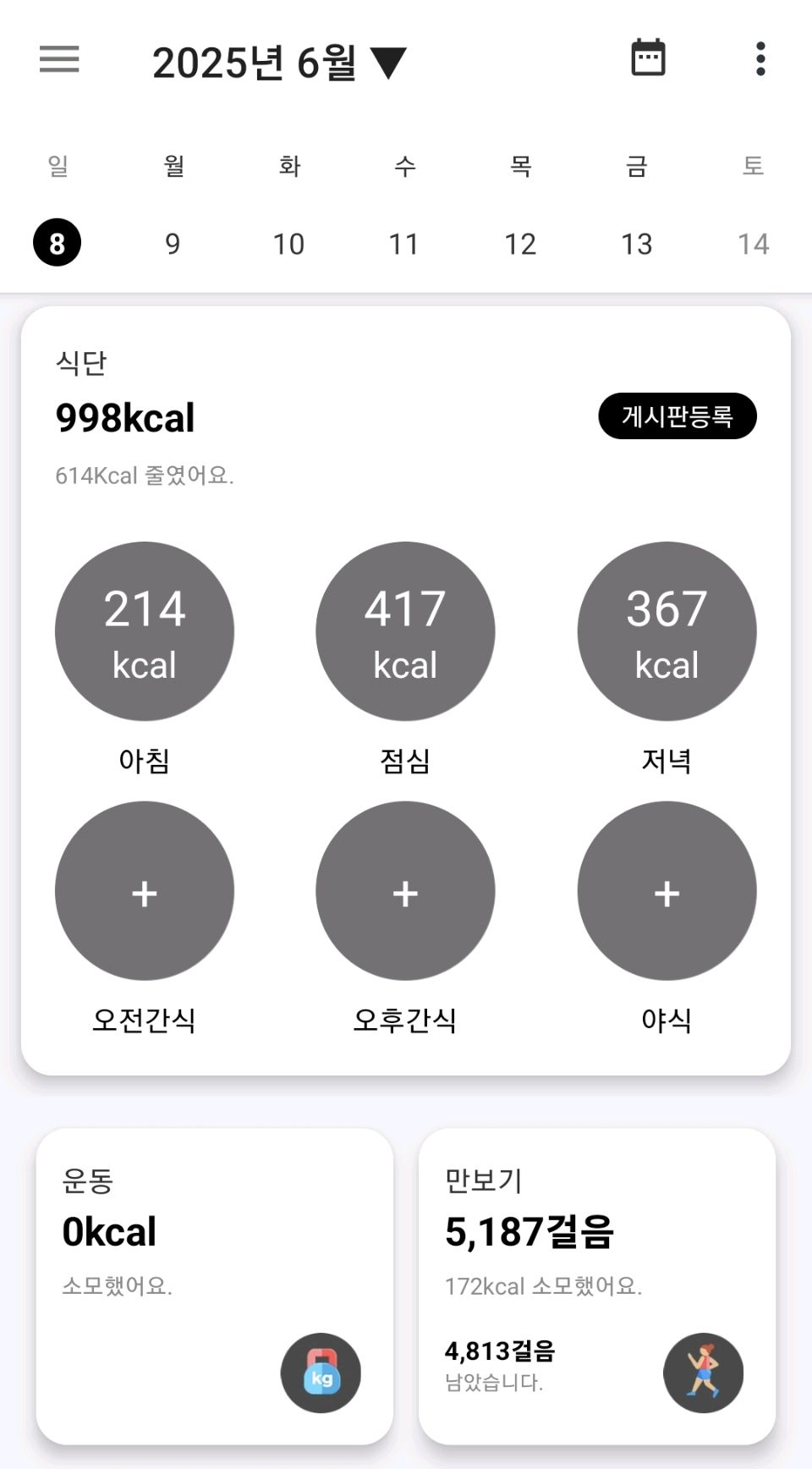Open the calendar icon in the top bar
The width and height of the screenshot is (812, 1469).
(649, 58)
